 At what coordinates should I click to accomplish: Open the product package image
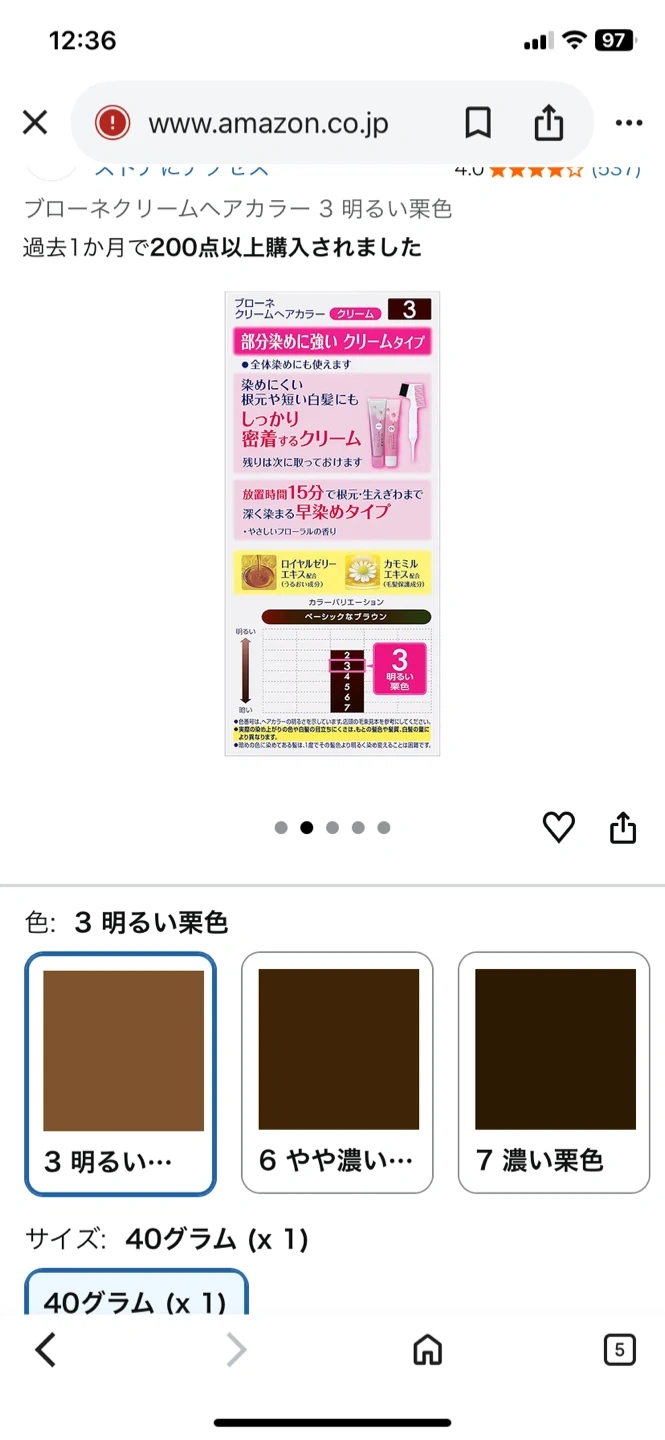pyautogui.click(x=332, y=523)
